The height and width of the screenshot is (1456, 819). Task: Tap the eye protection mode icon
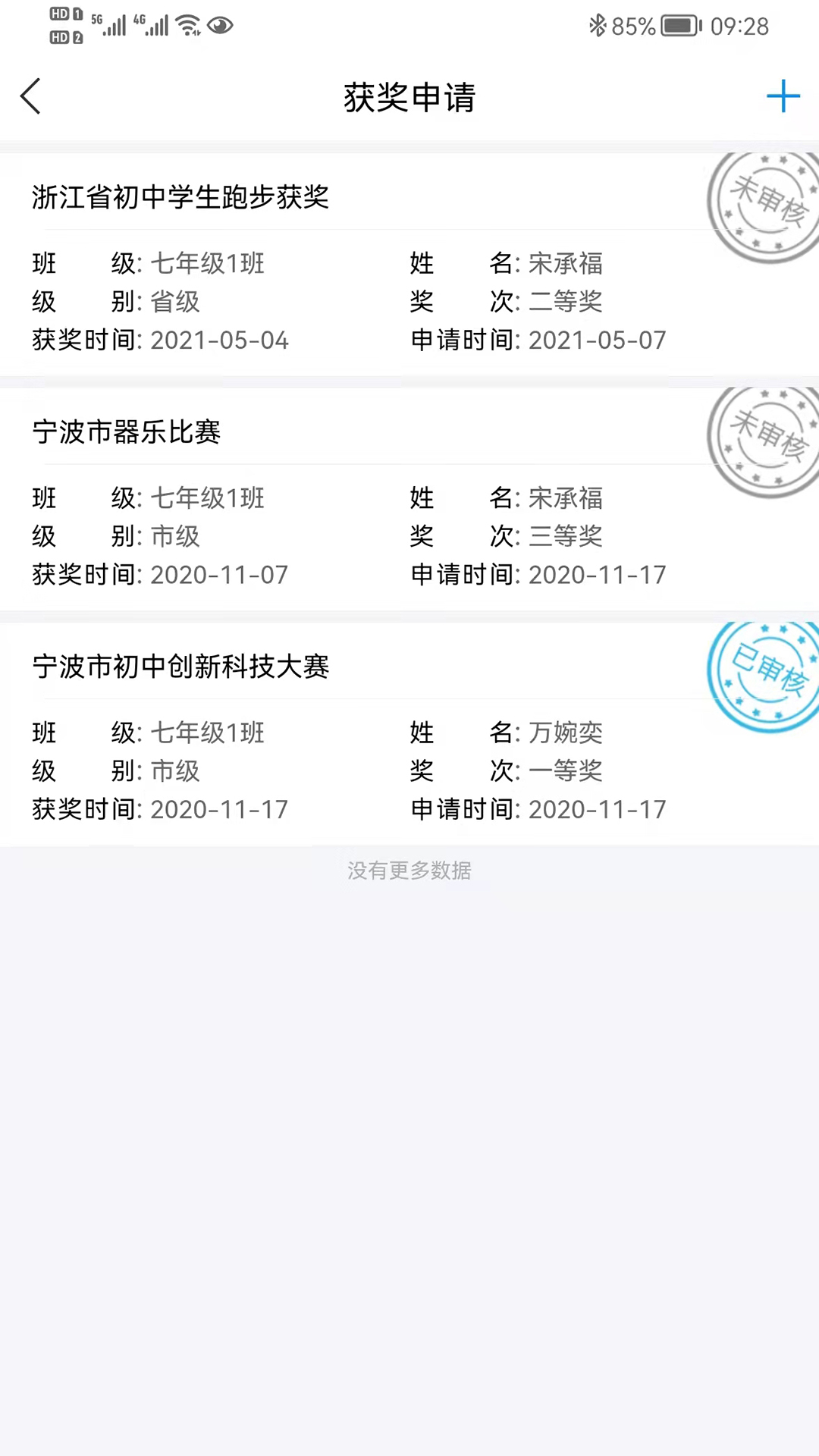[x=220, y=27]
